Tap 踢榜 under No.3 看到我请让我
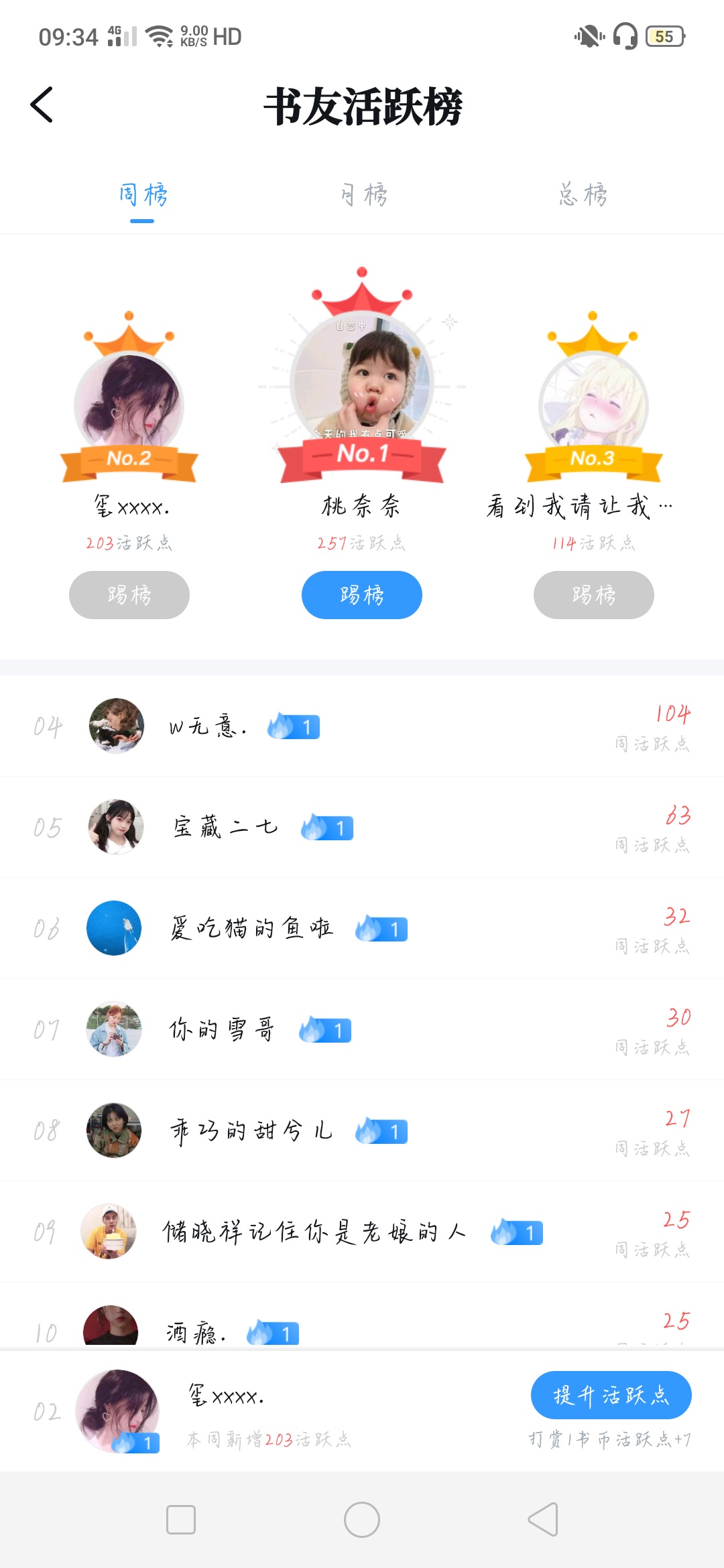 [593, 595]
